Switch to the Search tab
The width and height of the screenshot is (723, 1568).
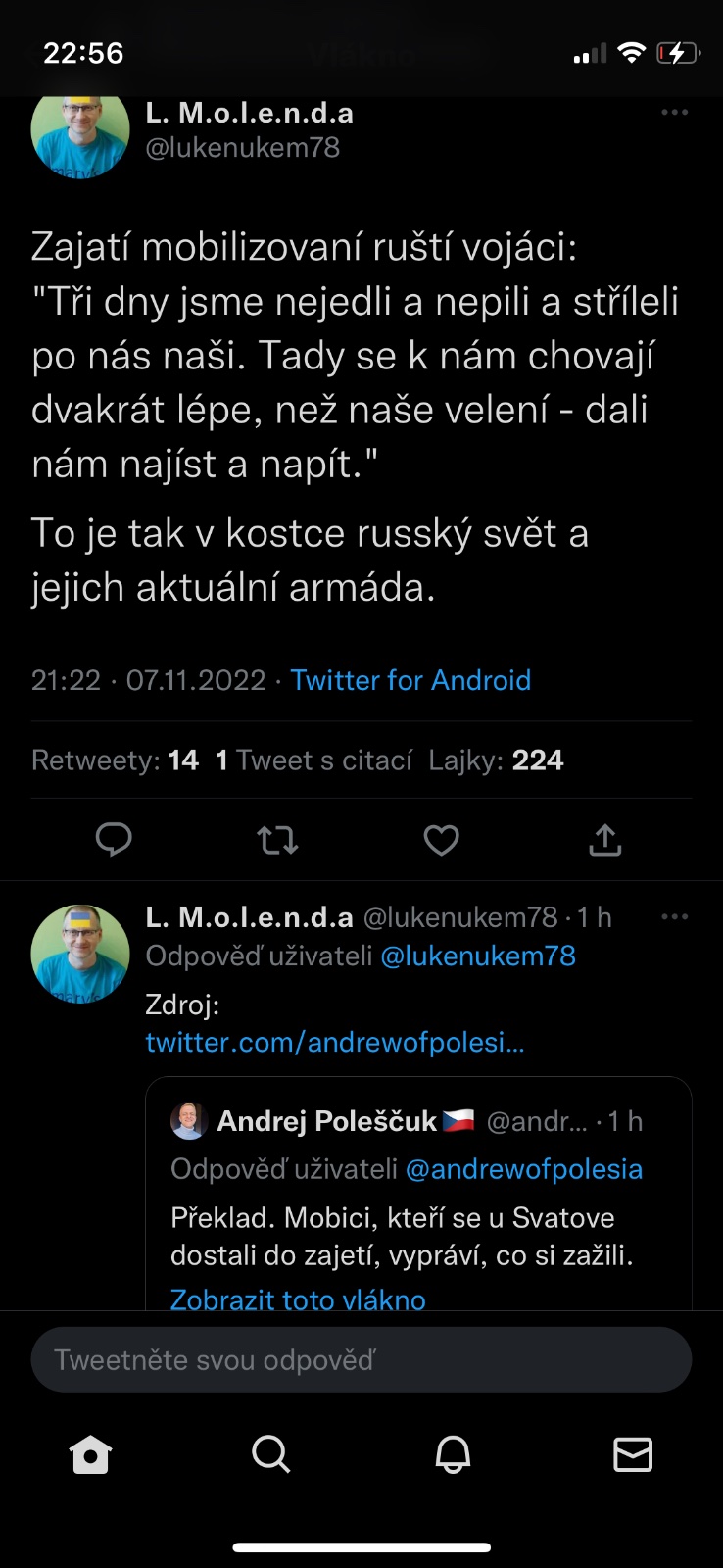(270, 1454)
